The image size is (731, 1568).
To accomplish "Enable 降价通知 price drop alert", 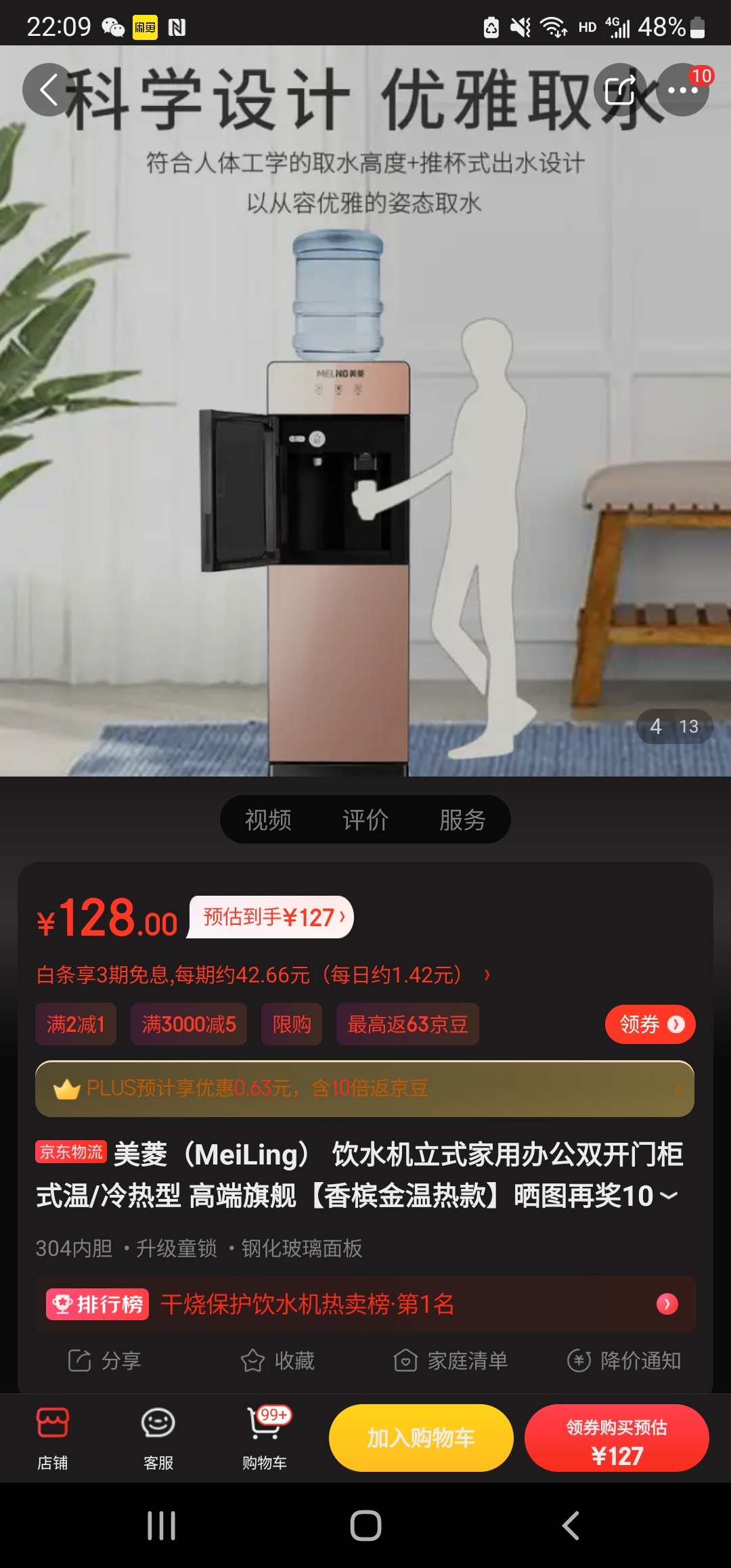I will coord(624,1360).
